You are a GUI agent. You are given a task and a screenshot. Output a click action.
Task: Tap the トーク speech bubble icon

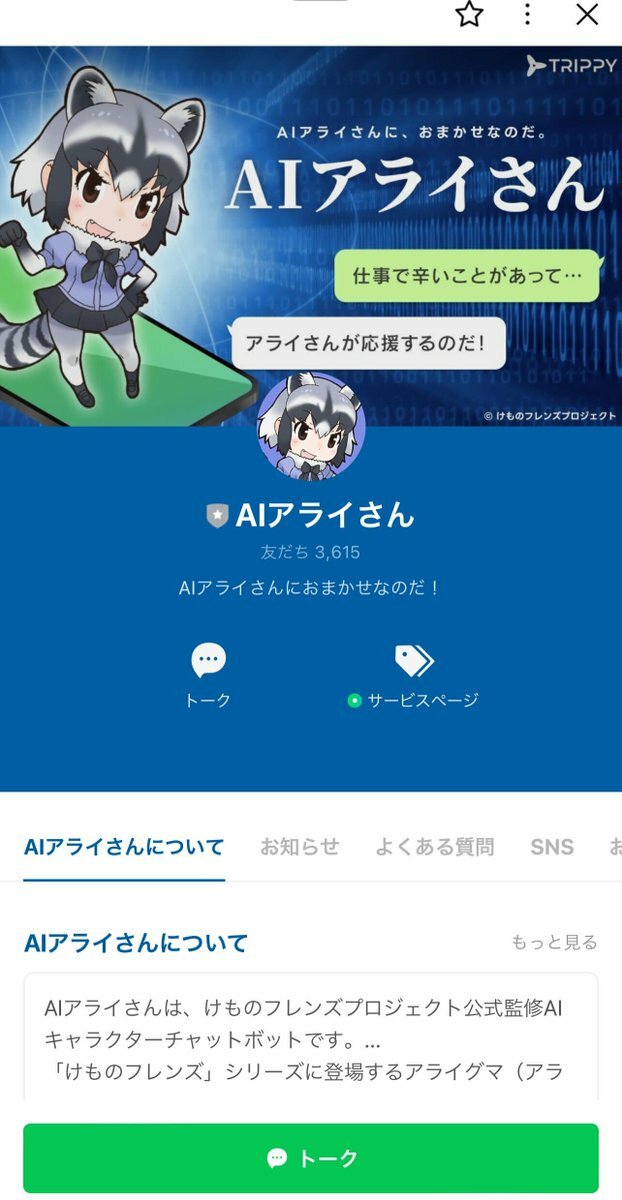(208, 661)
